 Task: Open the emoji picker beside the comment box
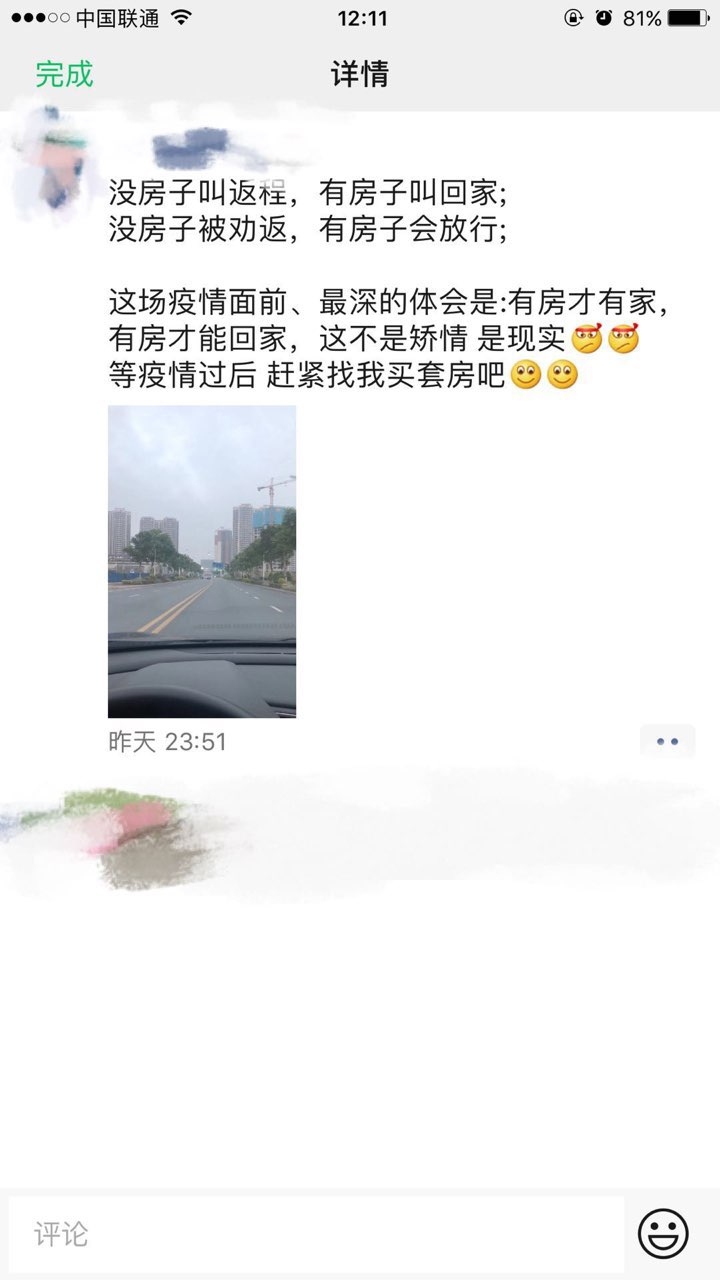663,1234
